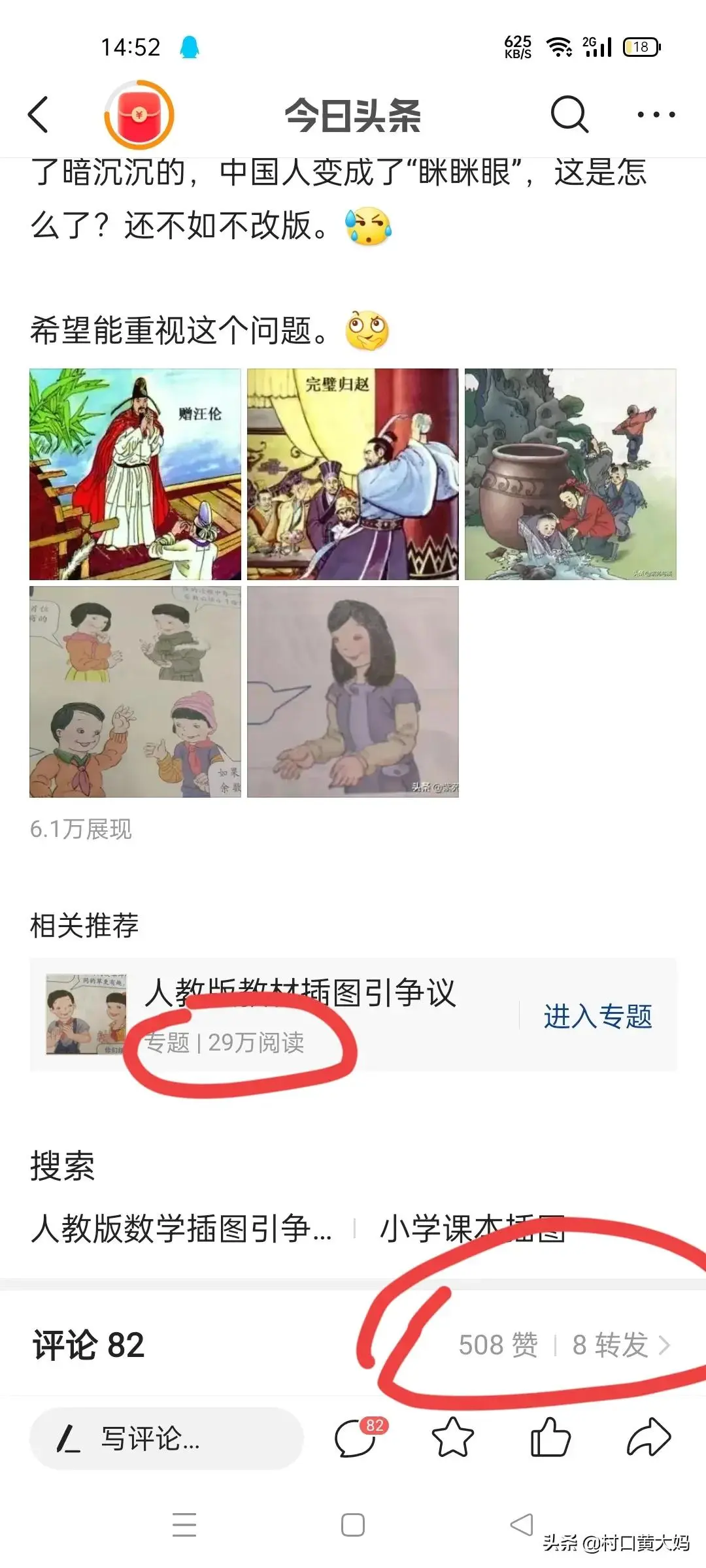View the woman in purple illustration

click(x=353, y=691)
